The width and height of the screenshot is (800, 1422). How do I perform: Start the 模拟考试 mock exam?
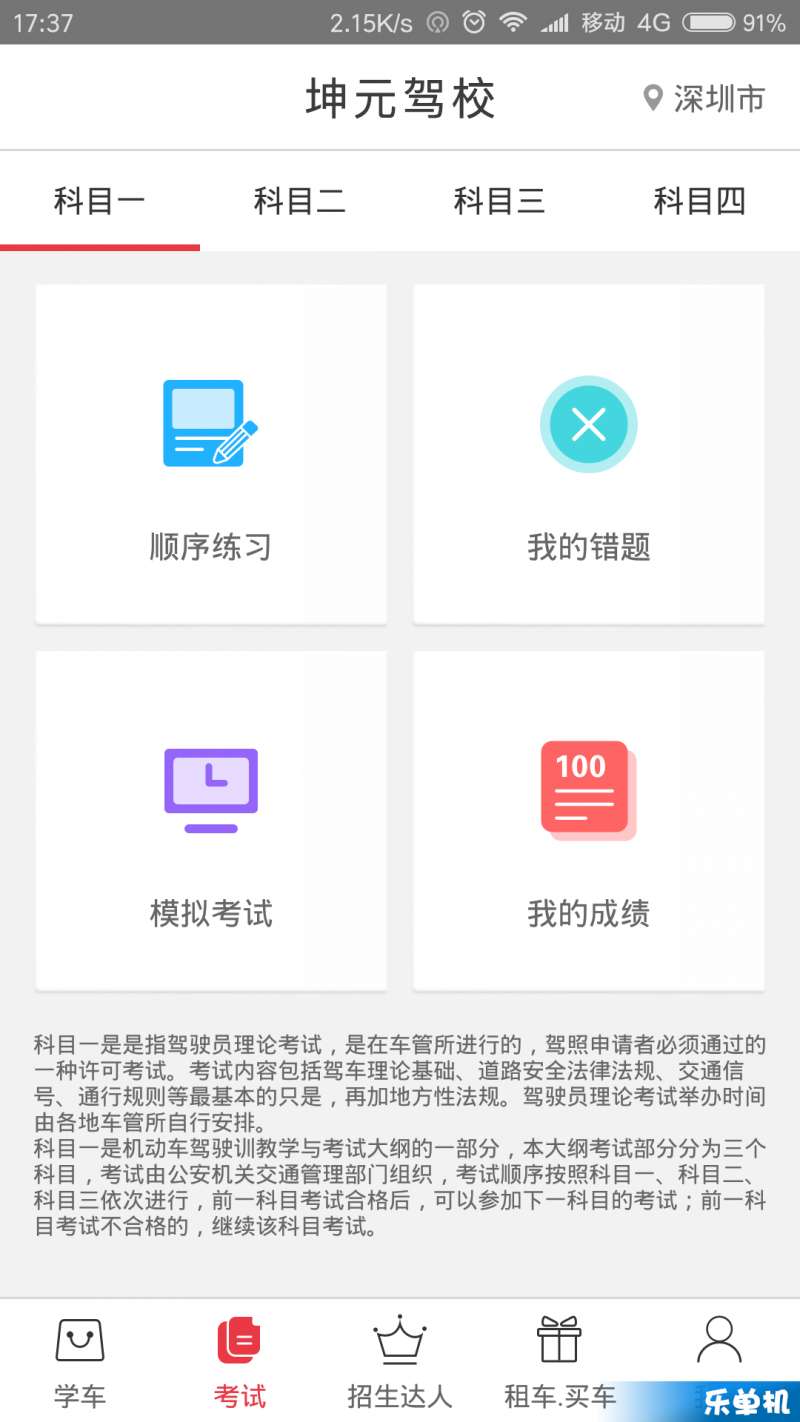[211, 821]
